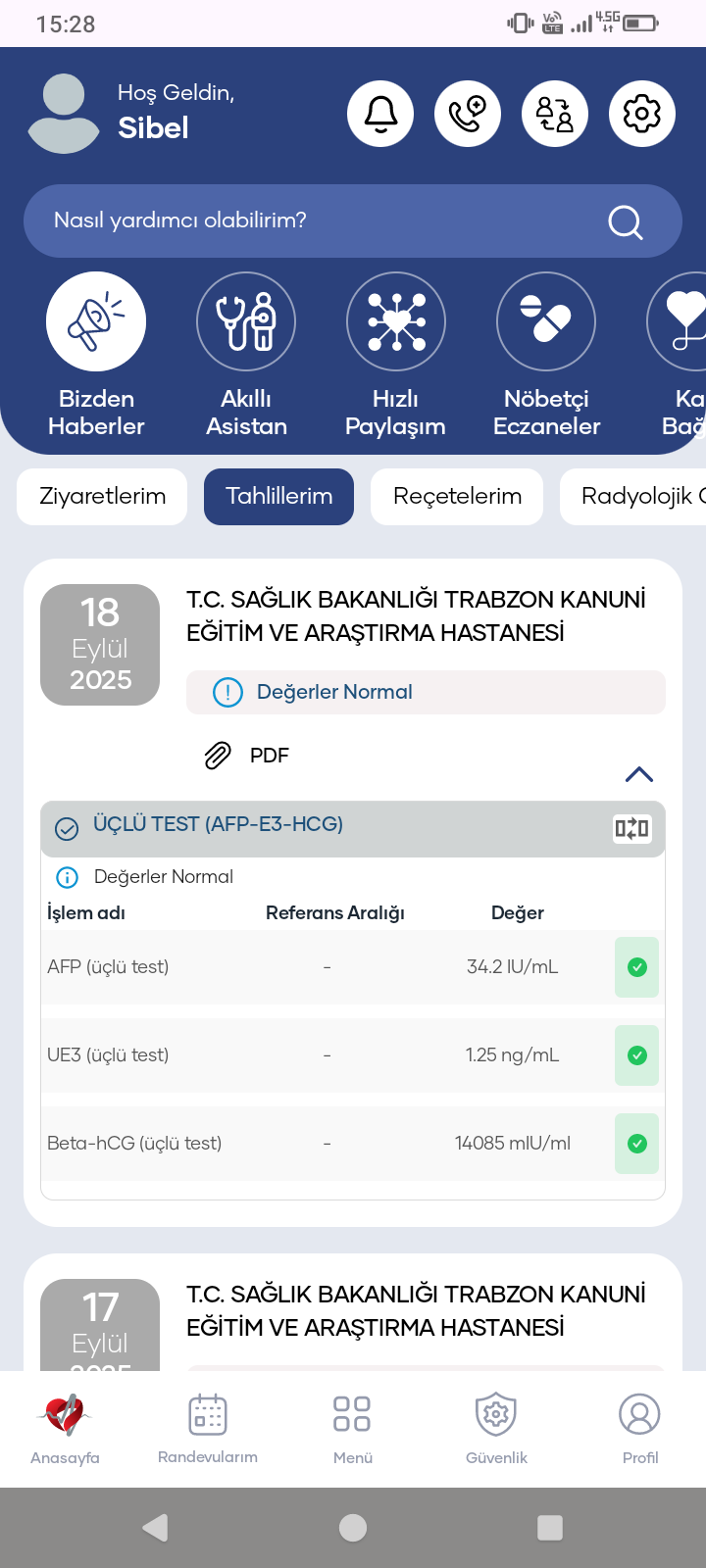Screen dimensions: 706x1568
Task: Tap the compare icon on ÜÇLÜ TEST header
Action: click(631, 829)
